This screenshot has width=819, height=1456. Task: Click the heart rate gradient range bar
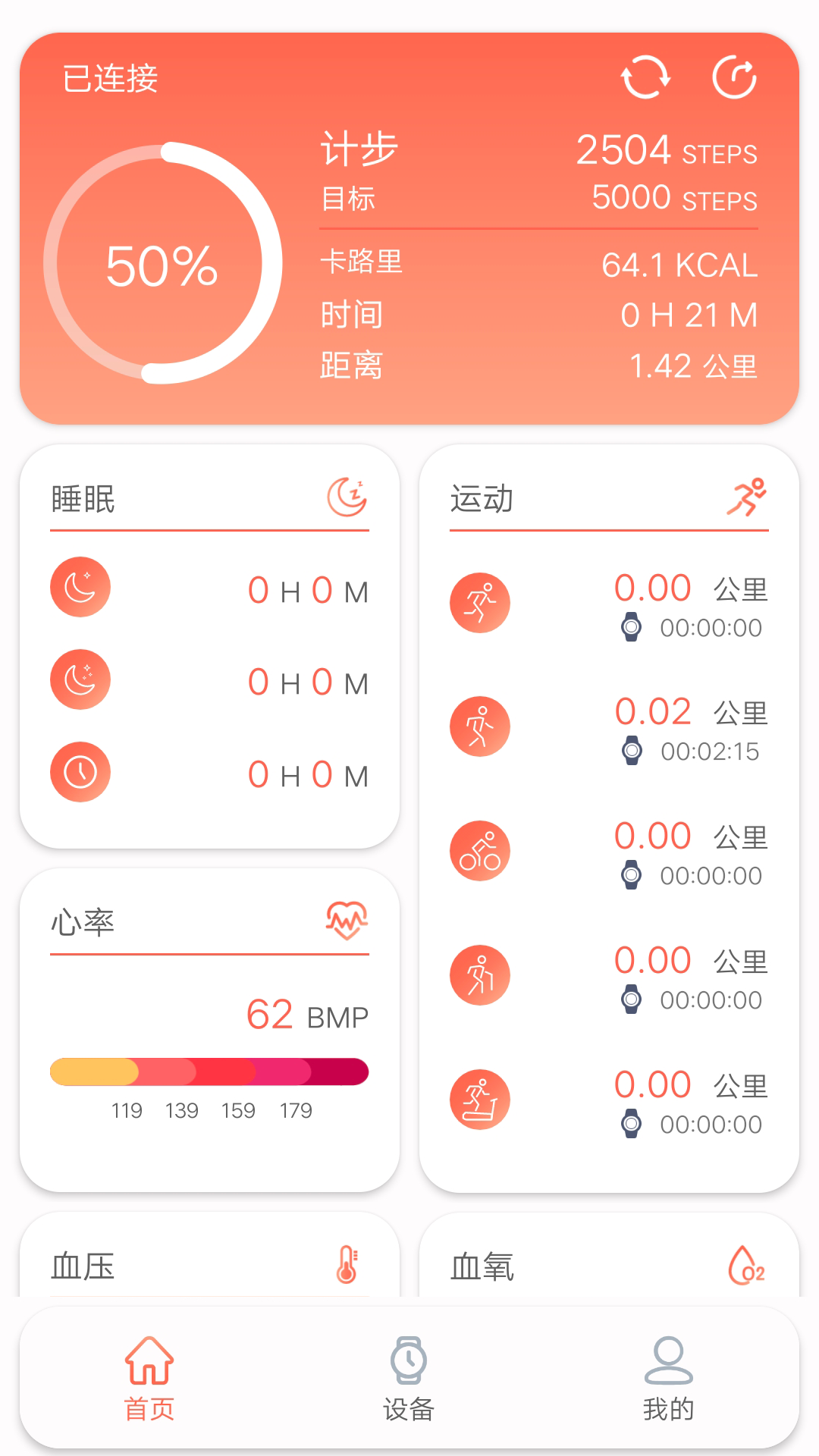(x=209, y=1072)
